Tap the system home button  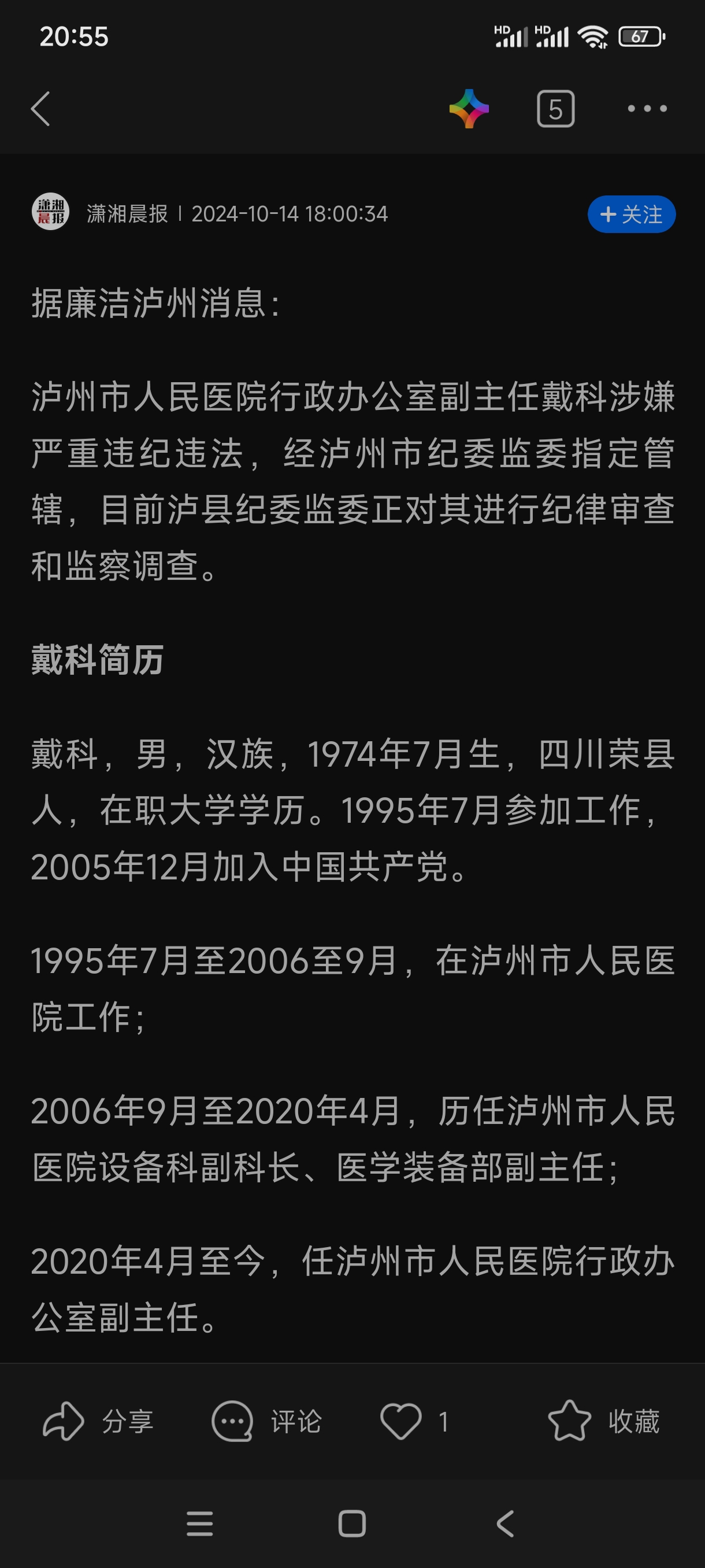pyautogui.click(x=352, y=1524)
